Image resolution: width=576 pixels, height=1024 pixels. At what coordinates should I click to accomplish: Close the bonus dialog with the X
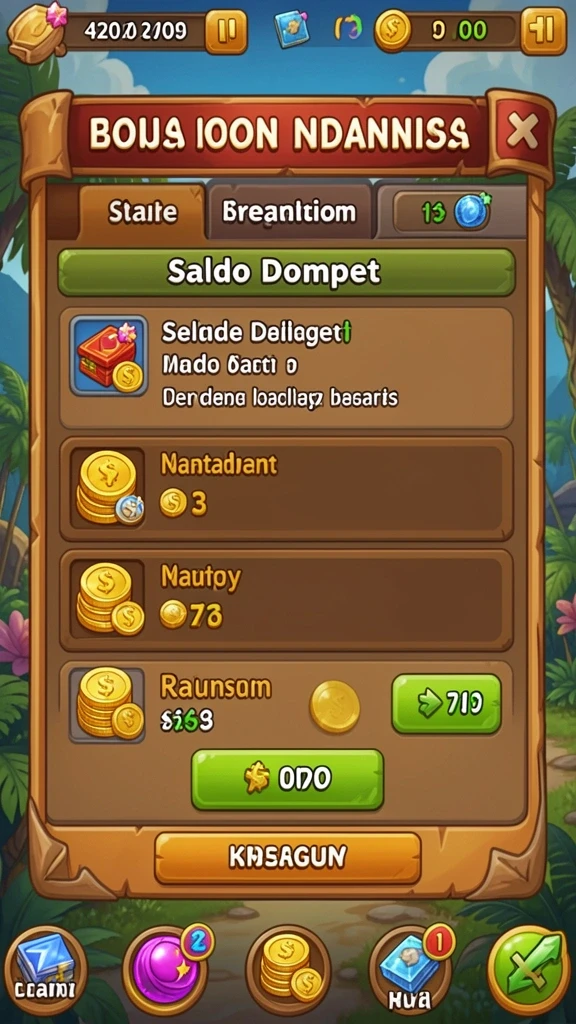click(x=521, y=133)
